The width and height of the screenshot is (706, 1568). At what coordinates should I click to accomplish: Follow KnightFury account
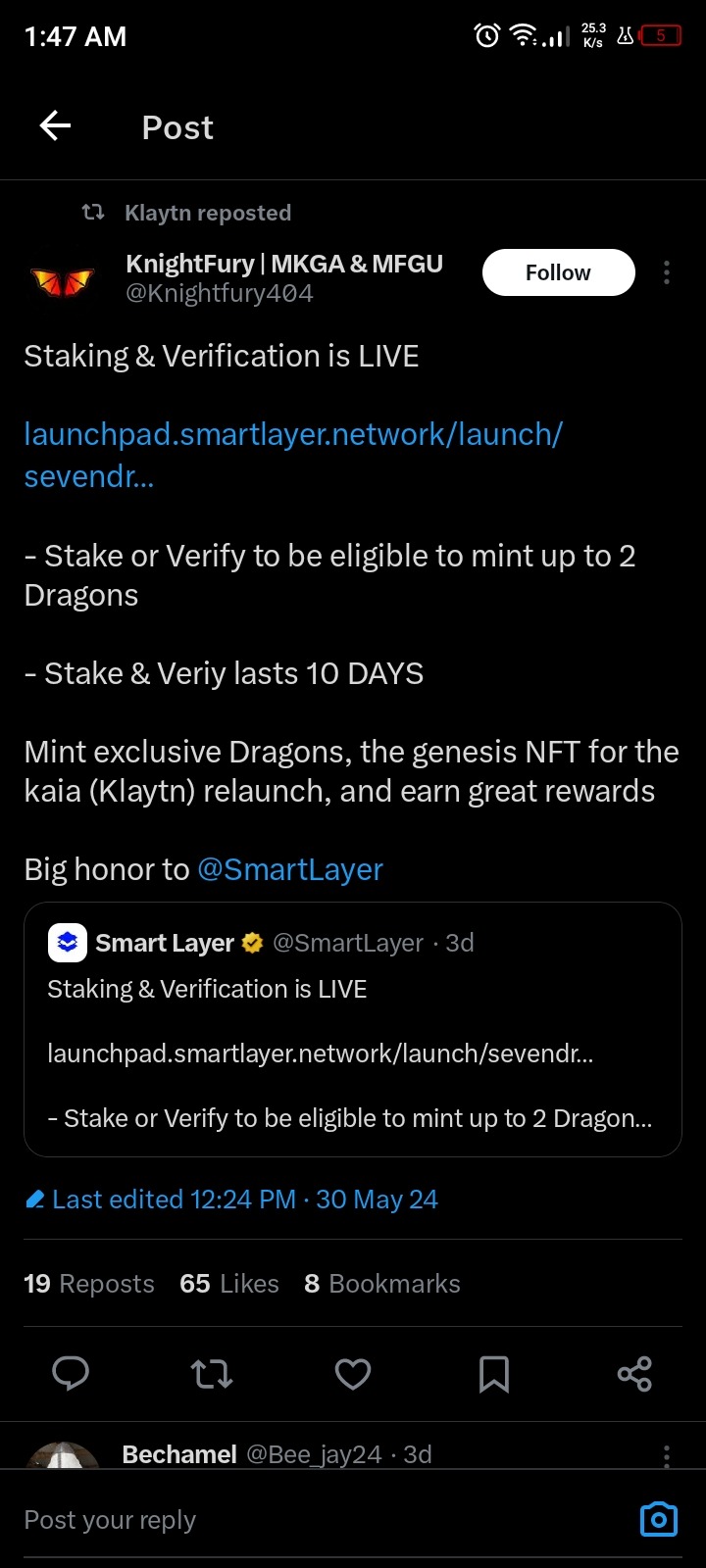tap(558, 272)
